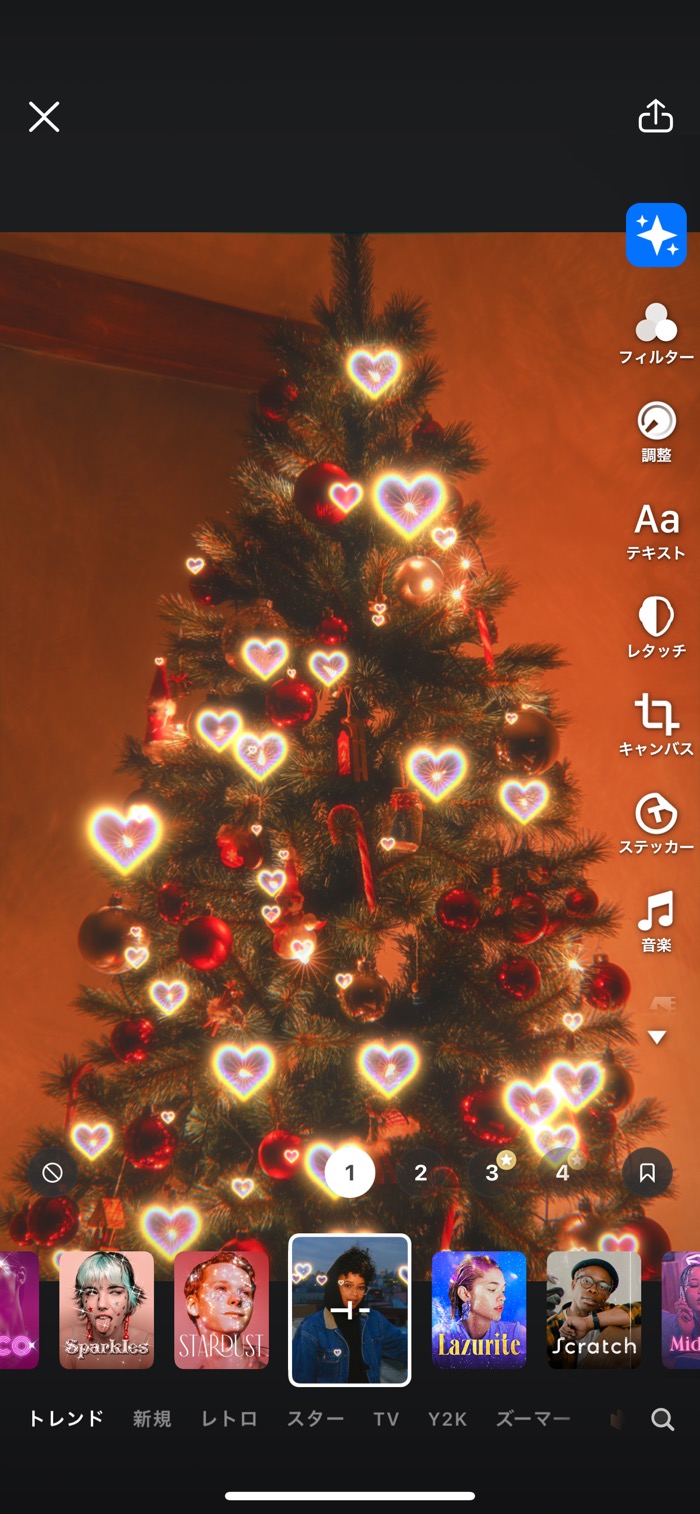
Task: Select effect variation 3
Action: point(492,1173)
